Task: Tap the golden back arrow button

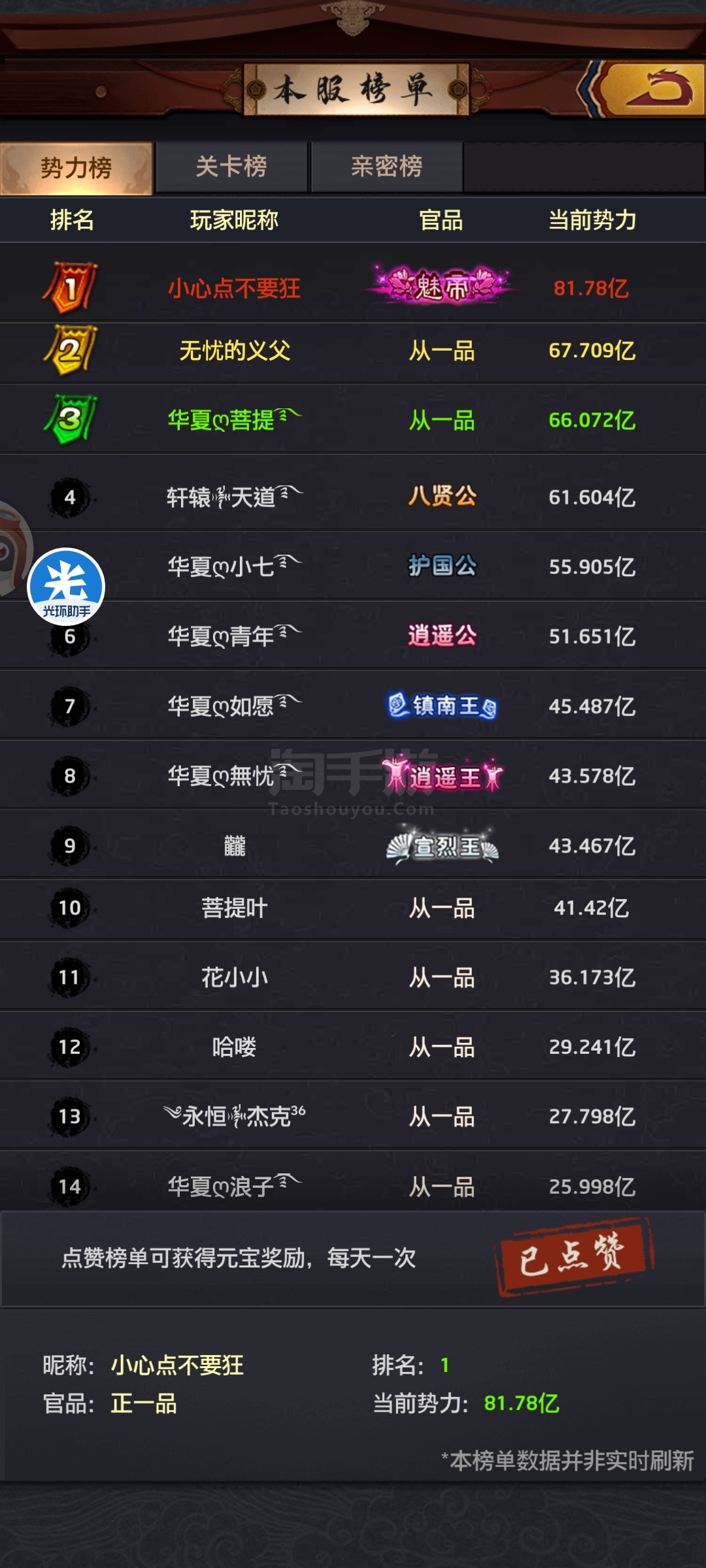Action: (x=654, y=90)
